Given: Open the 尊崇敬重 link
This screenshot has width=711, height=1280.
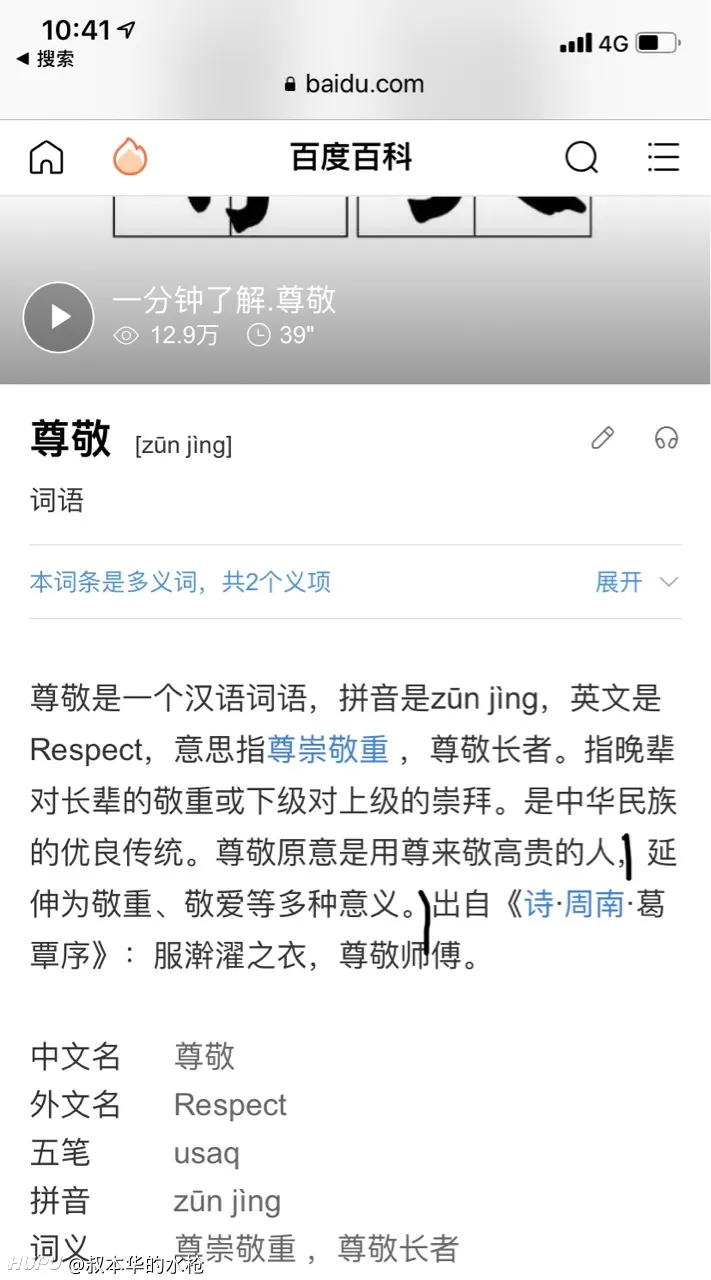Looking at the screenshot, I should (327, 749).
